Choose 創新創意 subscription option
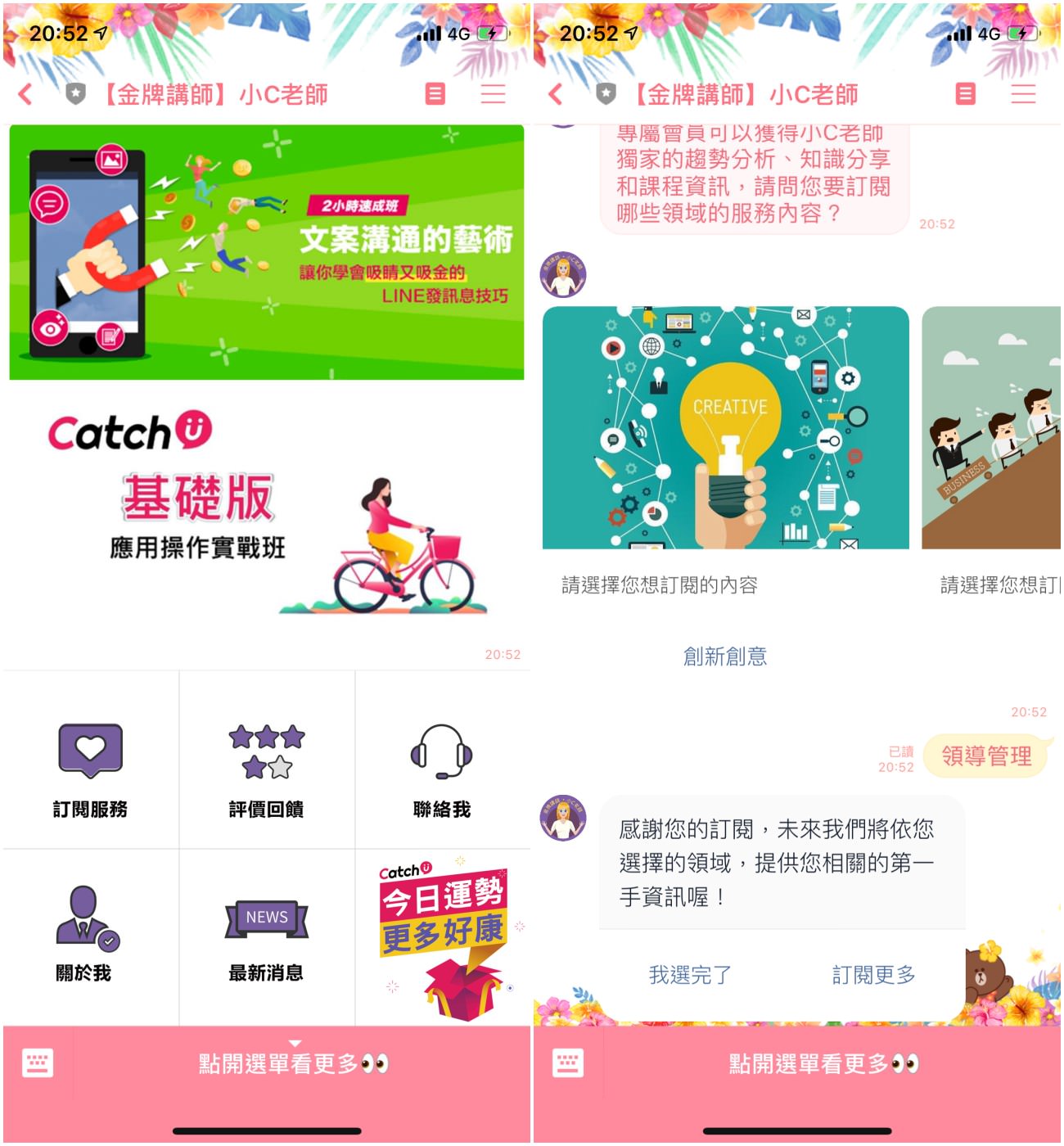The image size is (1064, 1146). 725,656
